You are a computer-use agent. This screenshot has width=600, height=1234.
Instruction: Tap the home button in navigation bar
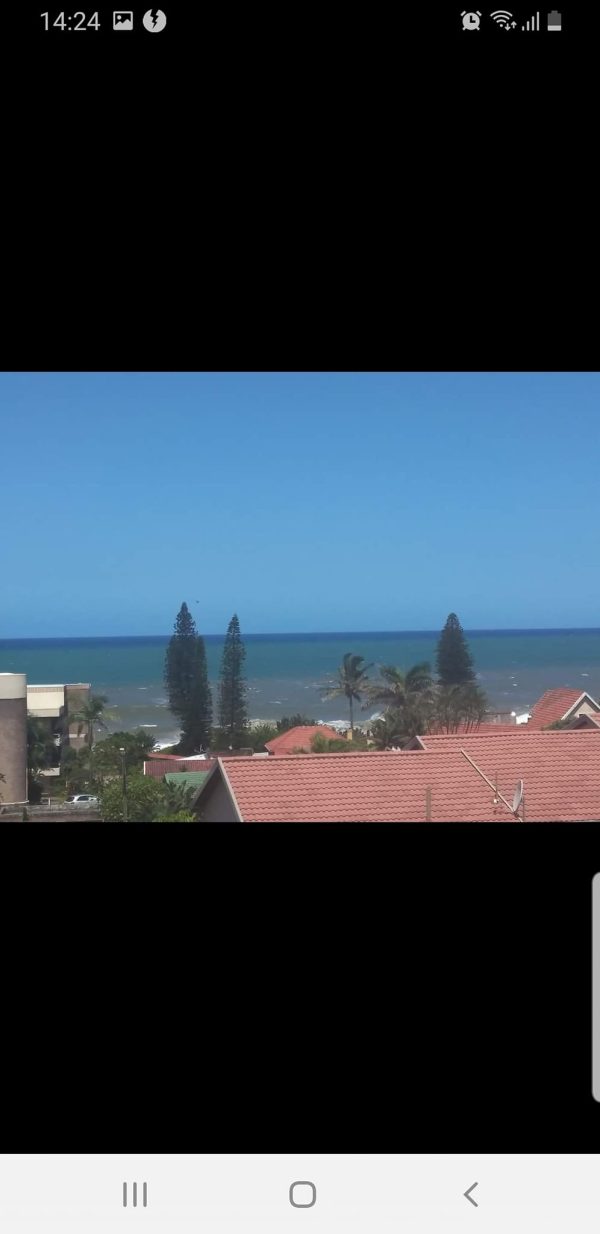coord(302,1194)
